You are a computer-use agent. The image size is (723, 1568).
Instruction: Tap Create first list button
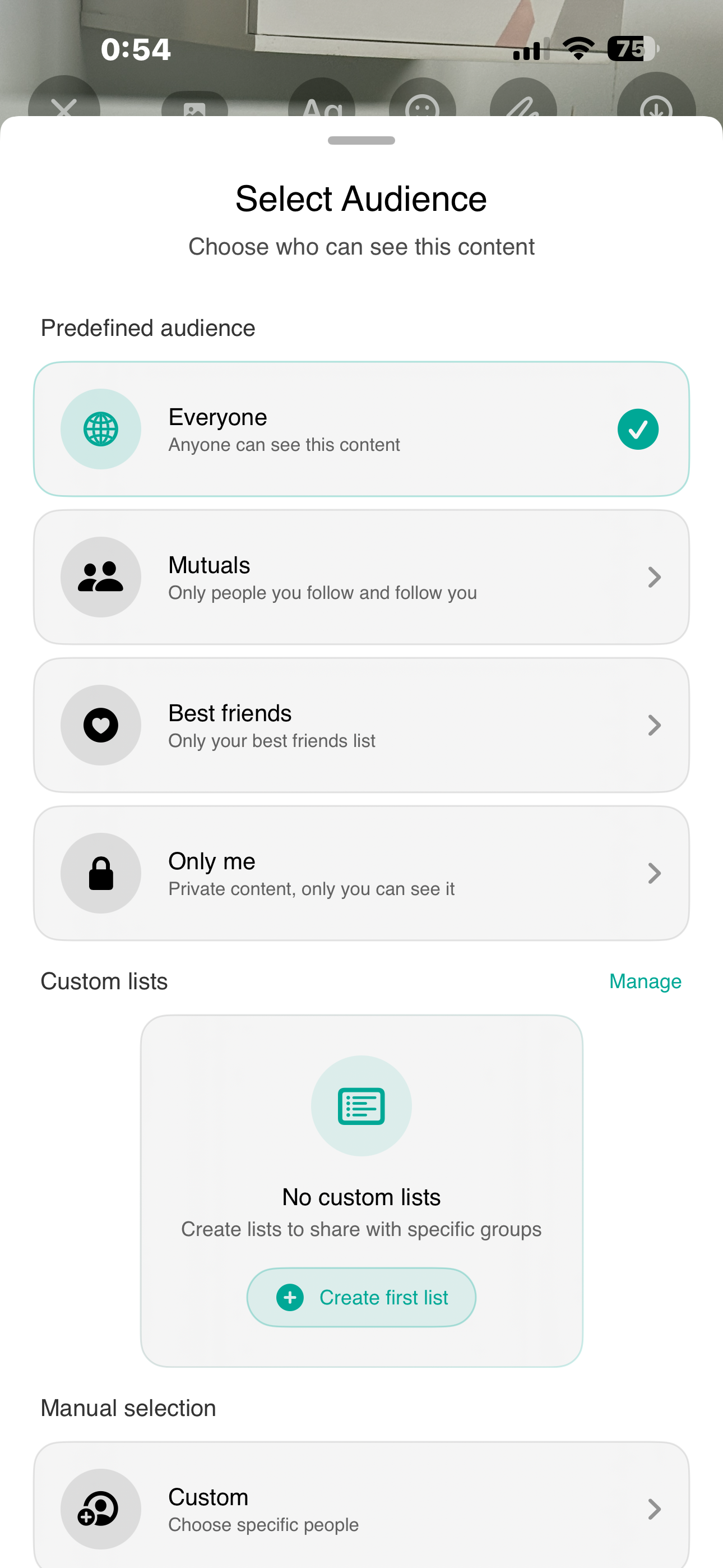361,1297
